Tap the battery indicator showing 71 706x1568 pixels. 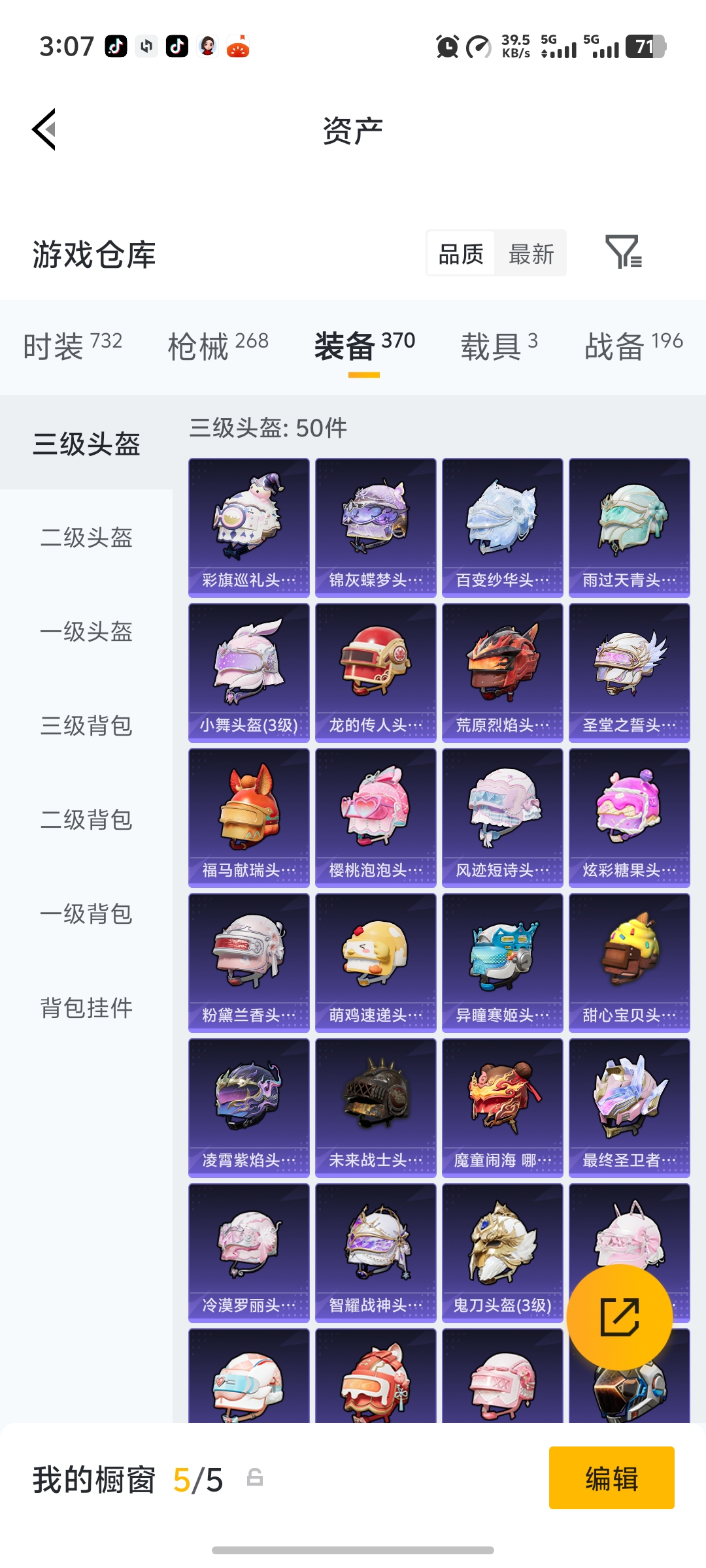click(x=643, y=47)
